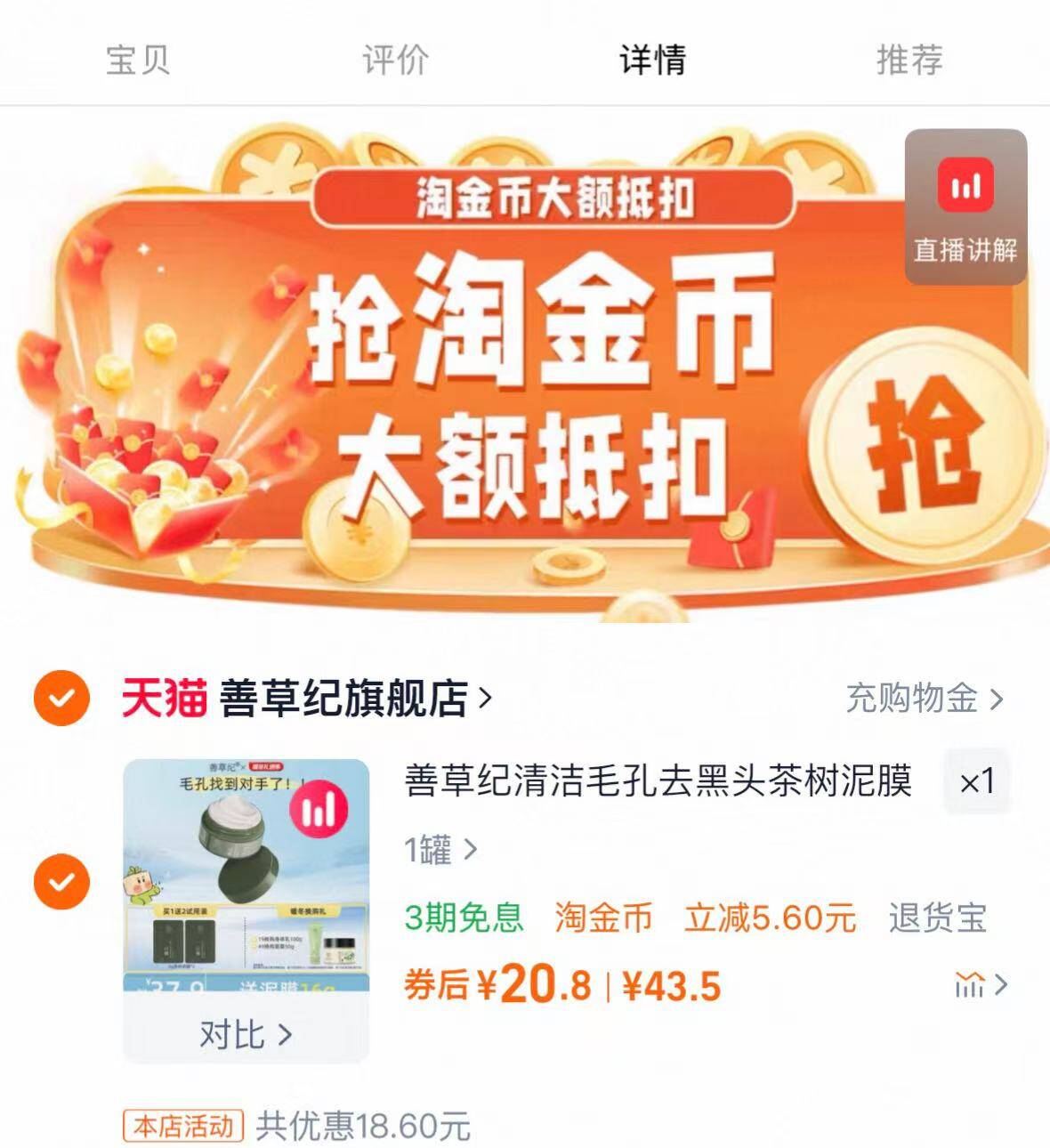
Task: Open 充购物金 link
Action: (924, 699)
